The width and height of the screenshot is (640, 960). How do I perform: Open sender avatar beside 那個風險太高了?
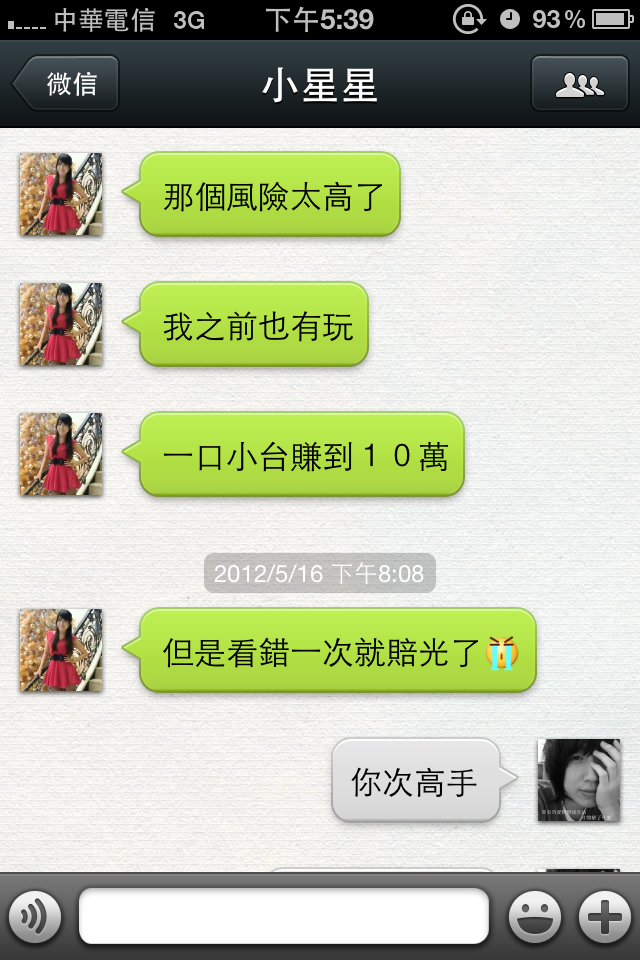click(x=61, y=194)
